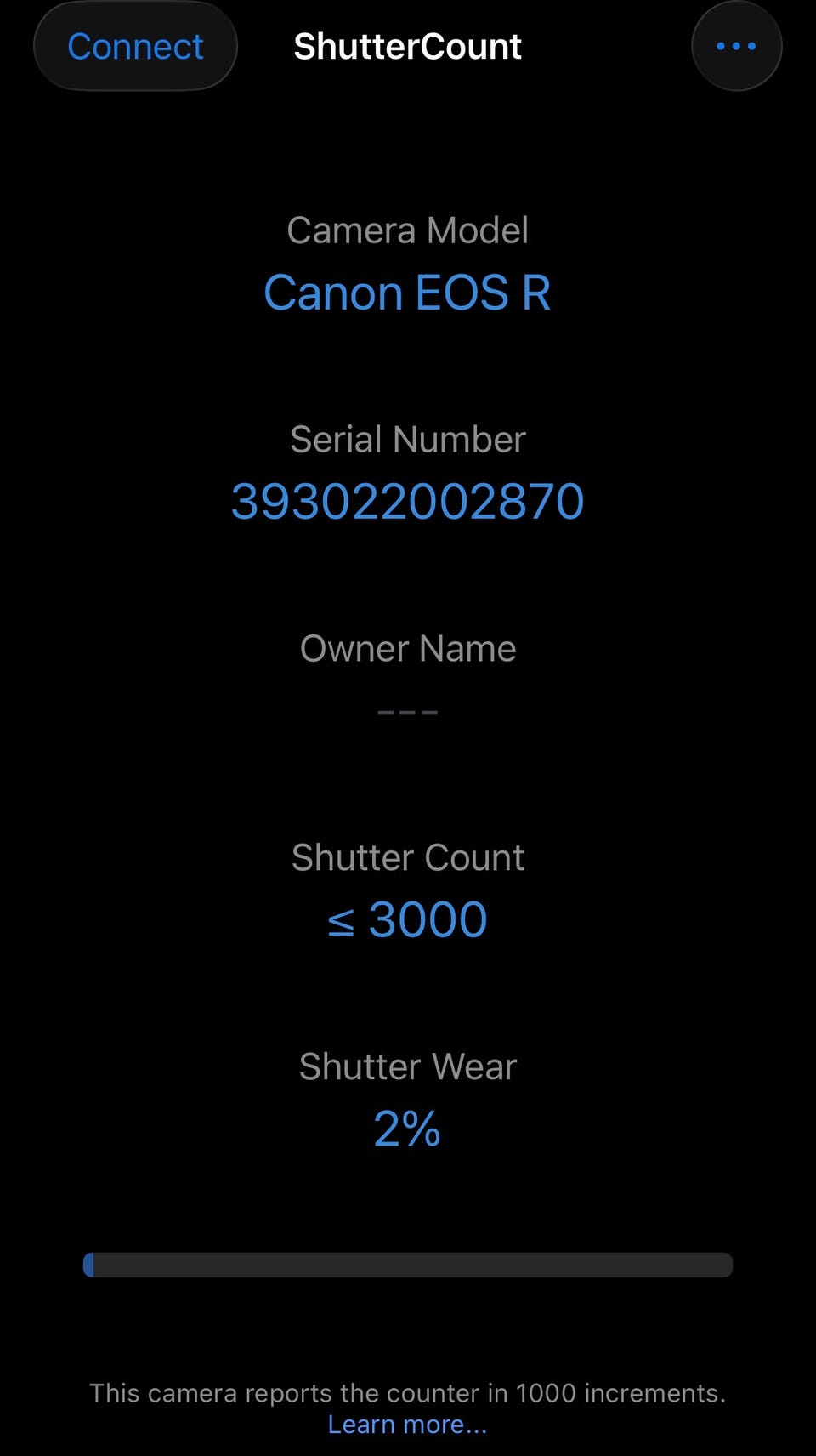Tap the Connect button
The height and width of the screenshot is (1456, 816).
[135, 47]
